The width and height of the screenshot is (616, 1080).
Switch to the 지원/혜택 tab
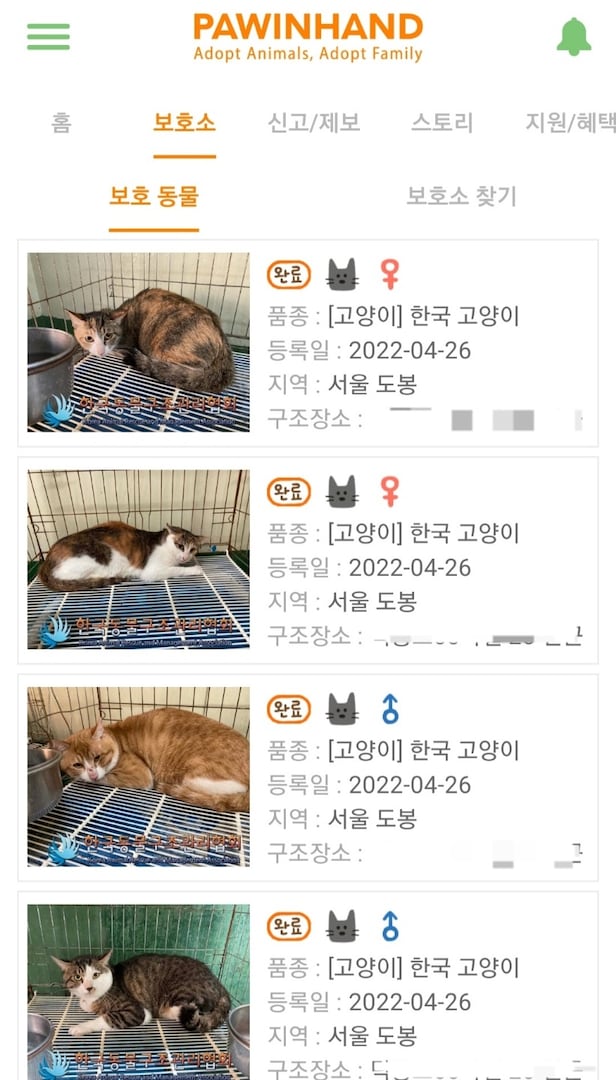pos(570,123)
